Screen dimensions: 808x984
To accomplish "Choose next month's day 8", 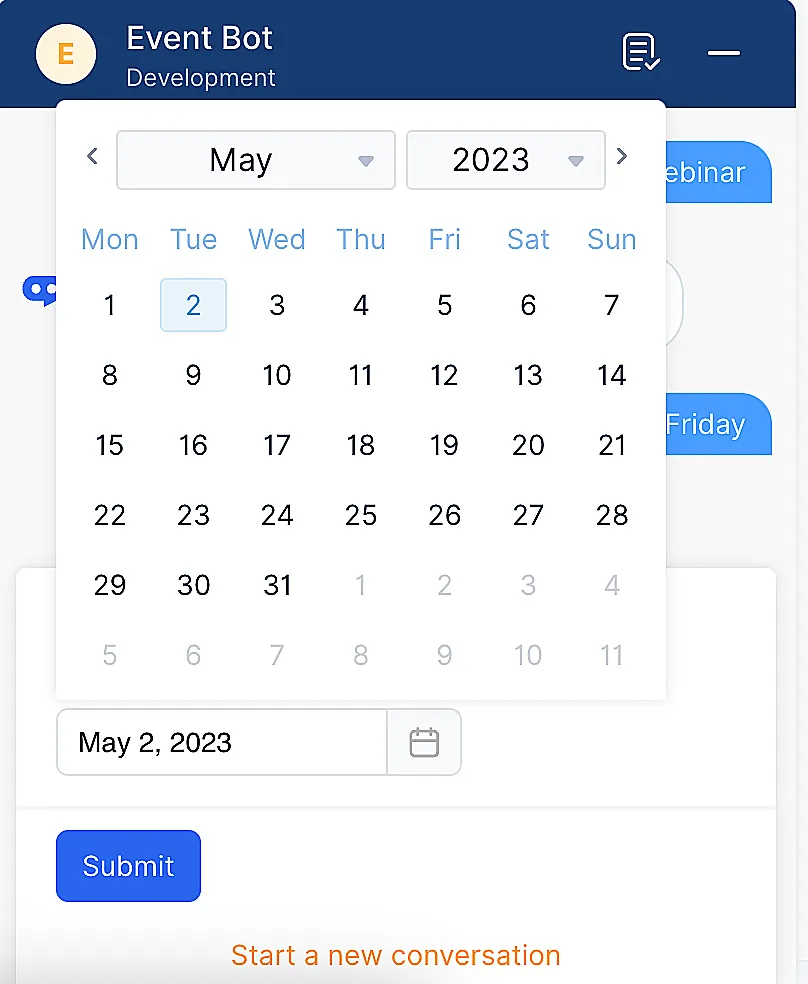I will pos(360,655).
